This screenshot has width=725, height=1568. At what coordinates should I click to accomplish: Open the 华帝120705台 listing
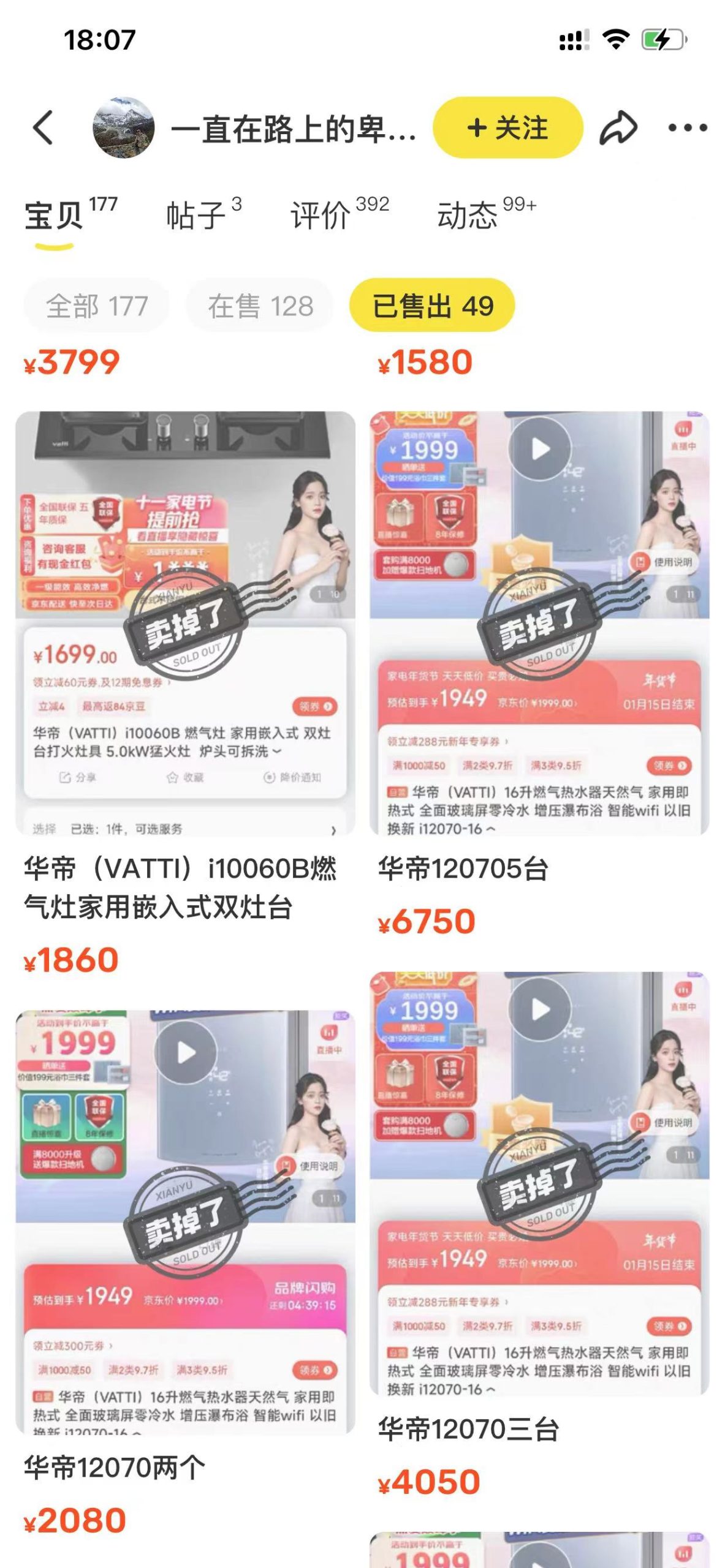539,622
